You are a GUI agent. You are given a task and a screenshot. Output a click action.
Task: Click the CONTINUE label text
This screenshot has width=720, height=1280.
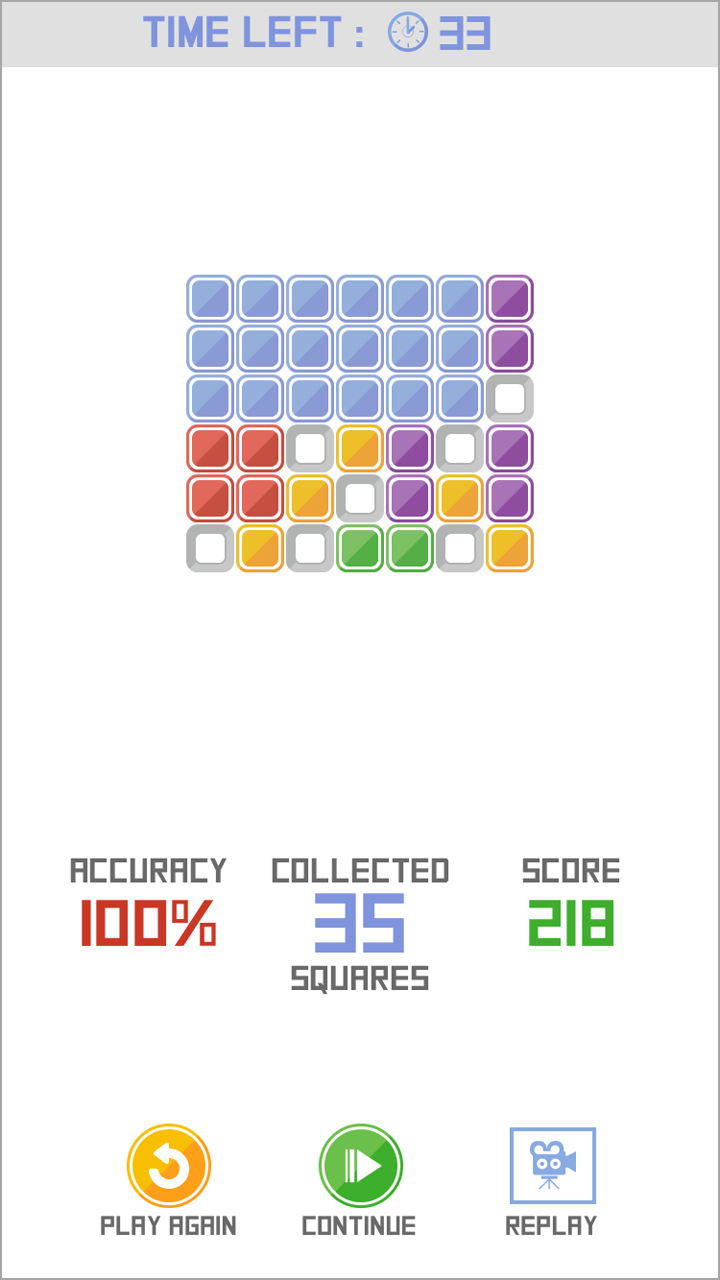[x=358, y=1223]
